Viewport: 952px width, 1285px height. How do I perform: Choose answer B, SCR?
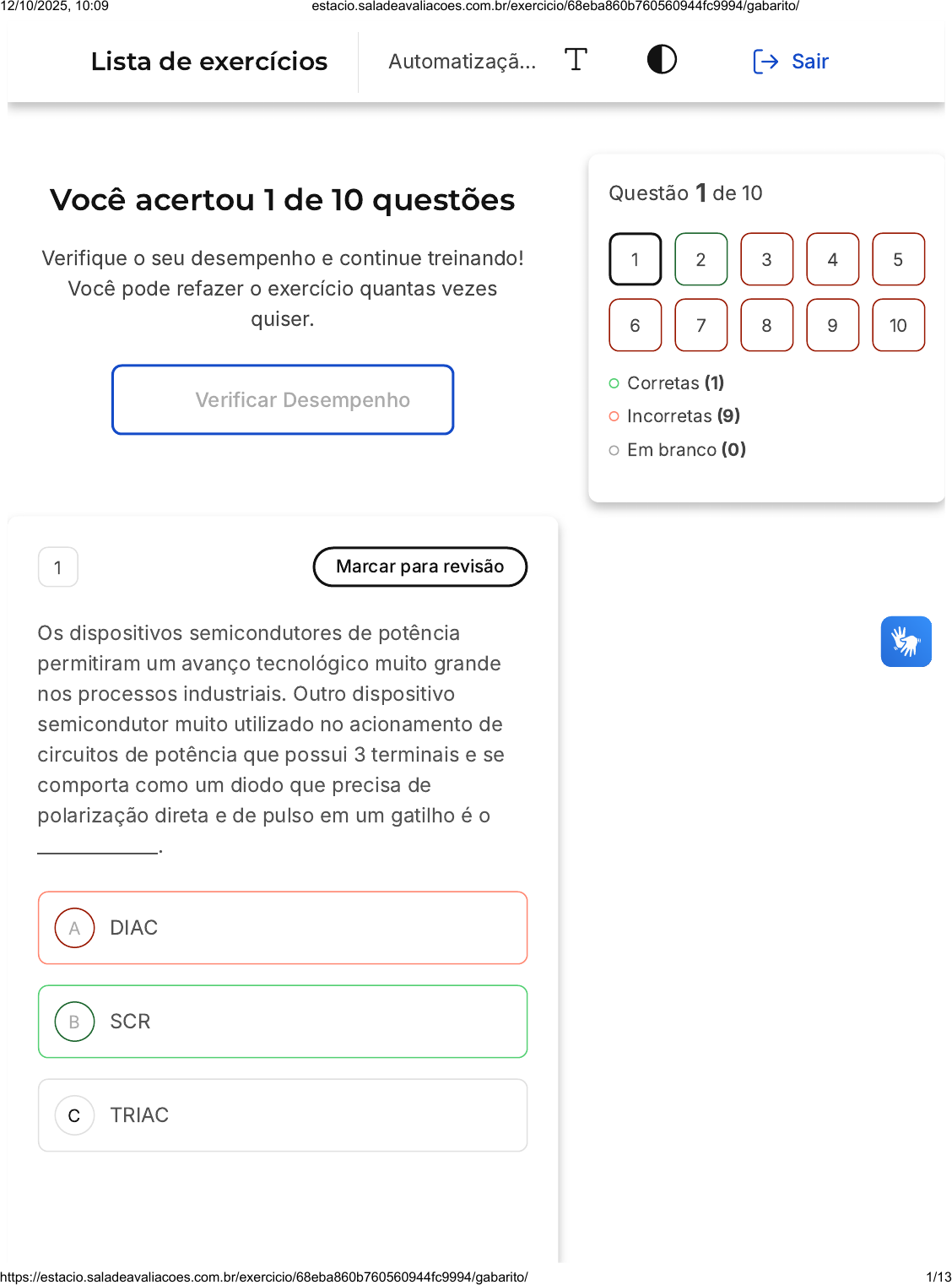[x=283, y=1022]
